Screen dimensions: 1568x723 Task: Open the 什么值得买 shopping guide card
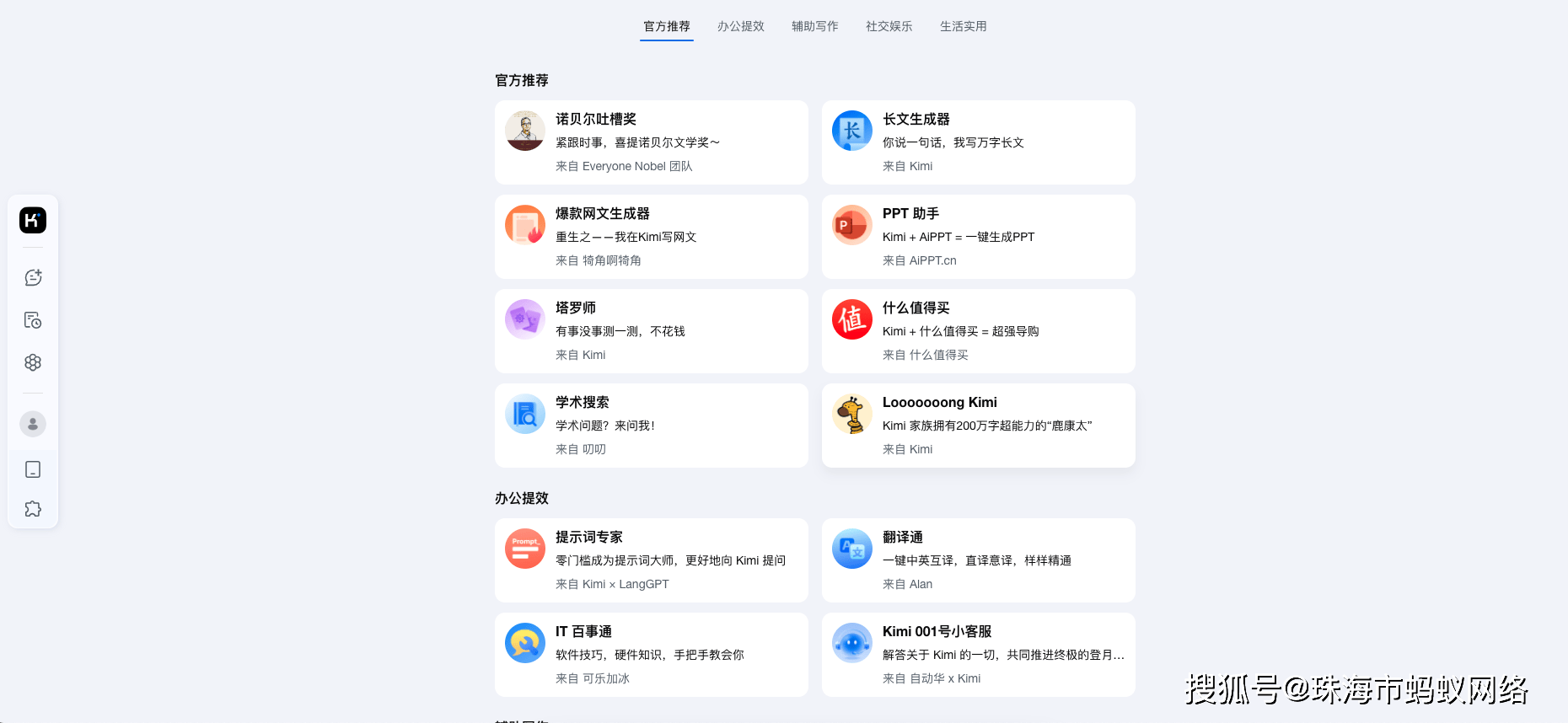[978, 331]
